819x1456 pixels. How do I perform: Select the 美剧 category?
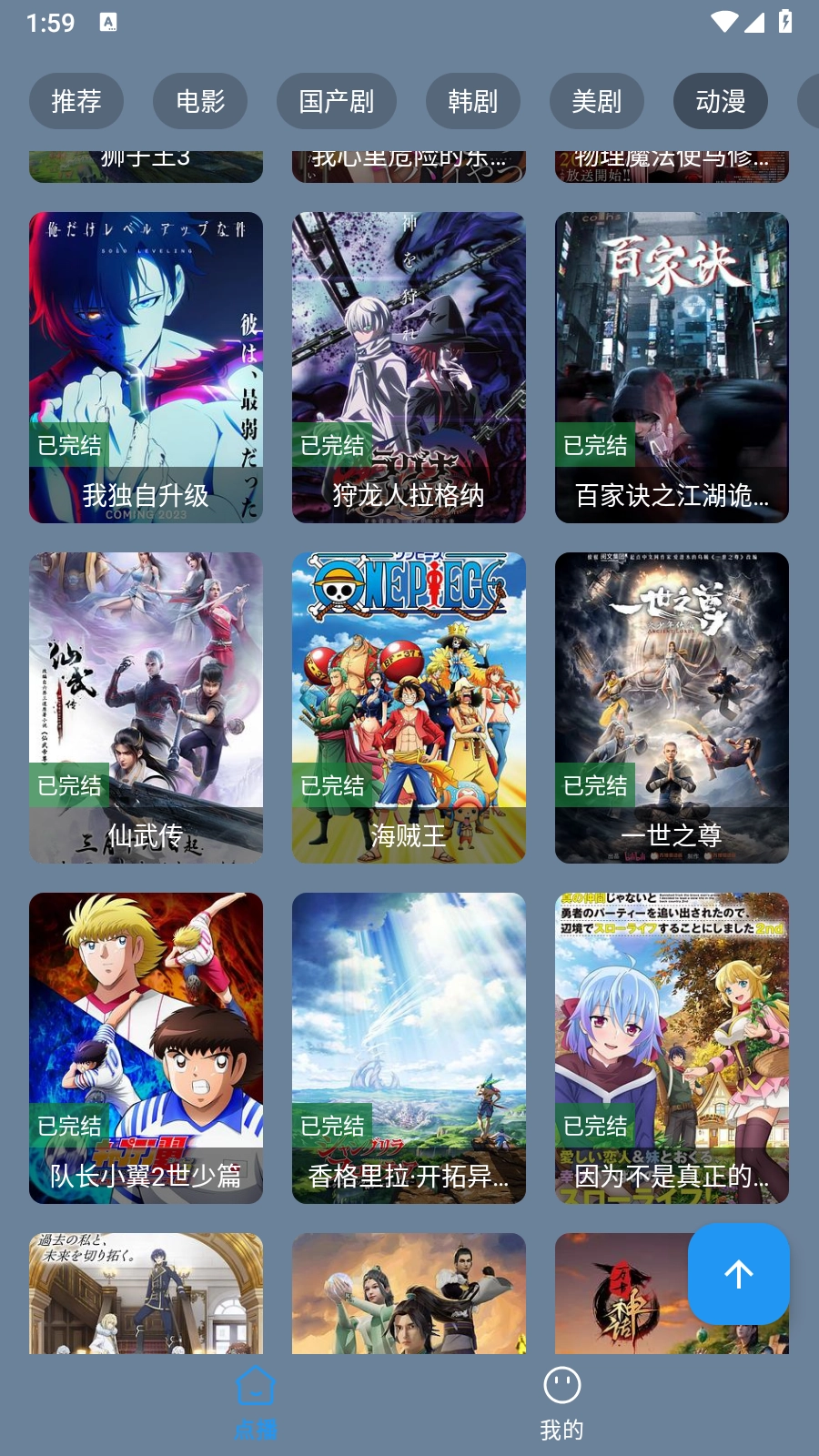coord(597,101)
